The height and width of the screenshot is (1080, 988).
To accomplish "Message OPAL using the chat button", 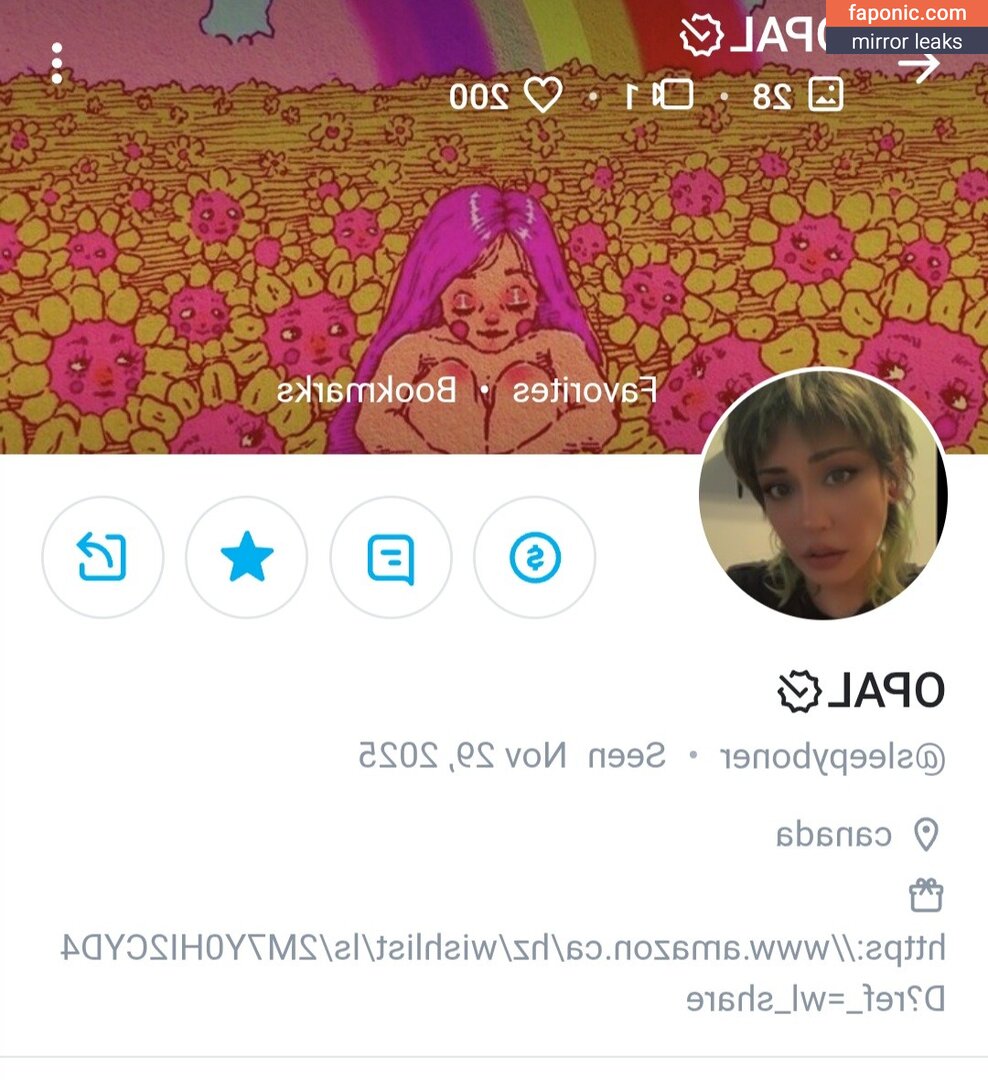I will [x=391, y=558].
